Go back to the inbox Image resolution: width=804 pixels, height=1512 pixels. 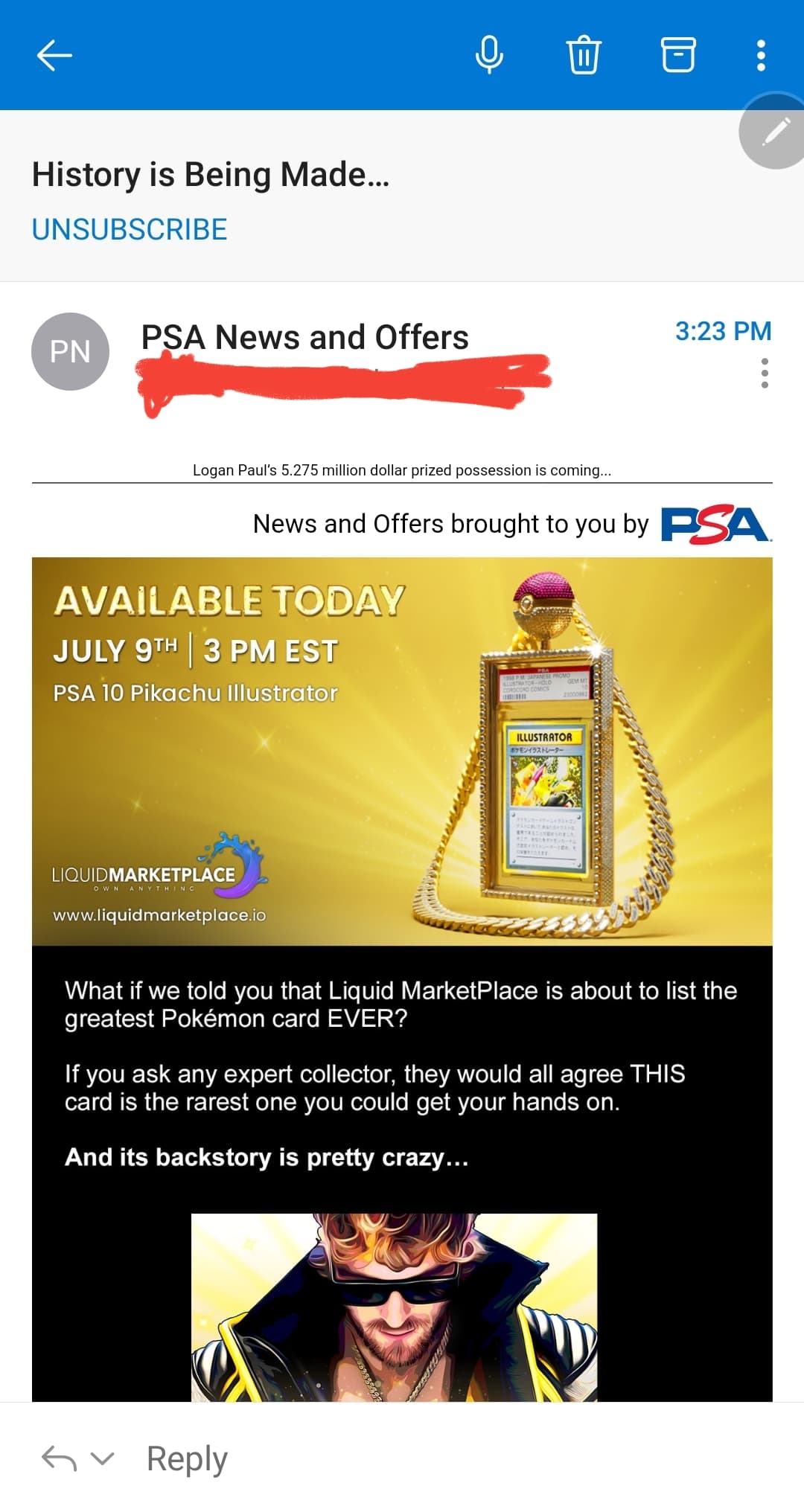pyautogui.click(x=54, y=55)
